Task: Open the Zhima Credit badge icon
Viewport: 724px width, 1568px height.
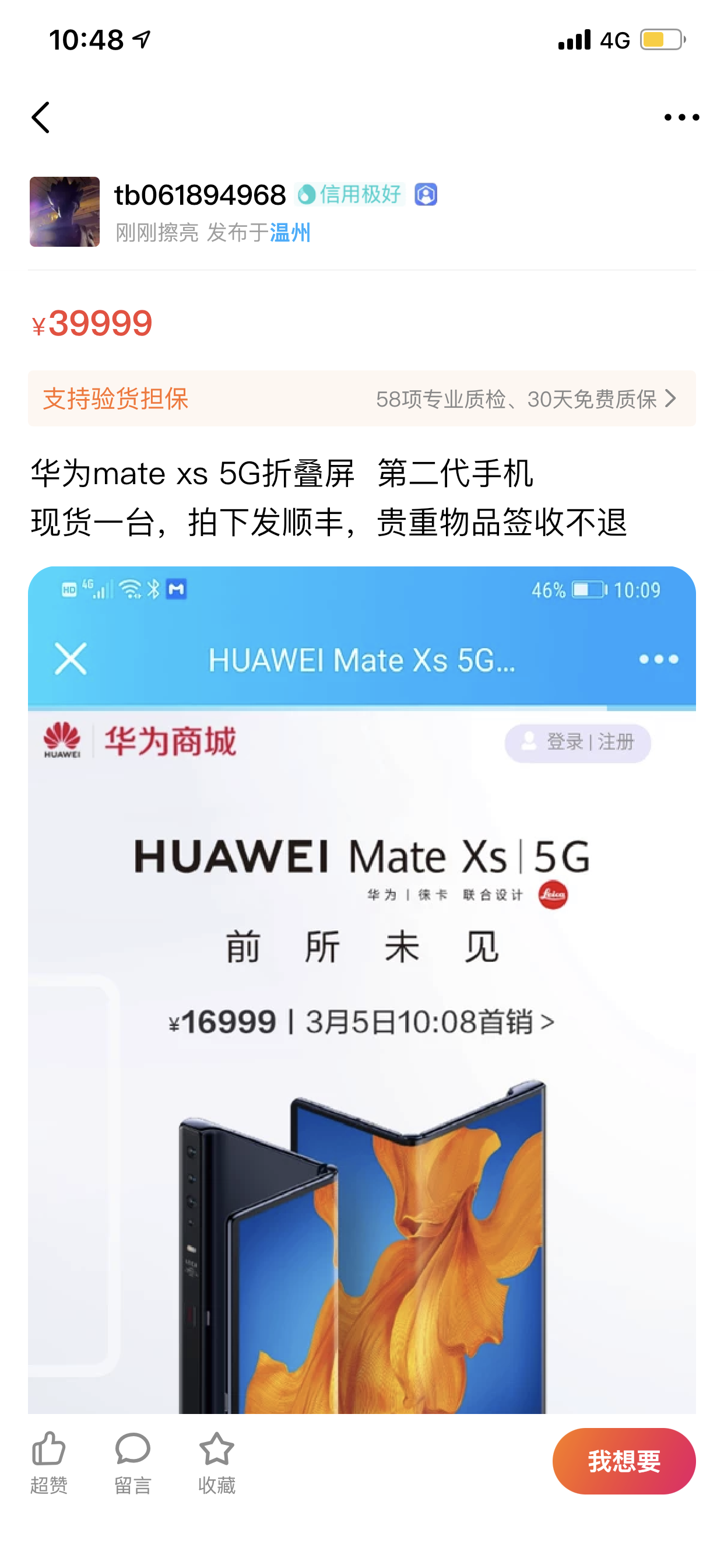Action: (426, 194)
